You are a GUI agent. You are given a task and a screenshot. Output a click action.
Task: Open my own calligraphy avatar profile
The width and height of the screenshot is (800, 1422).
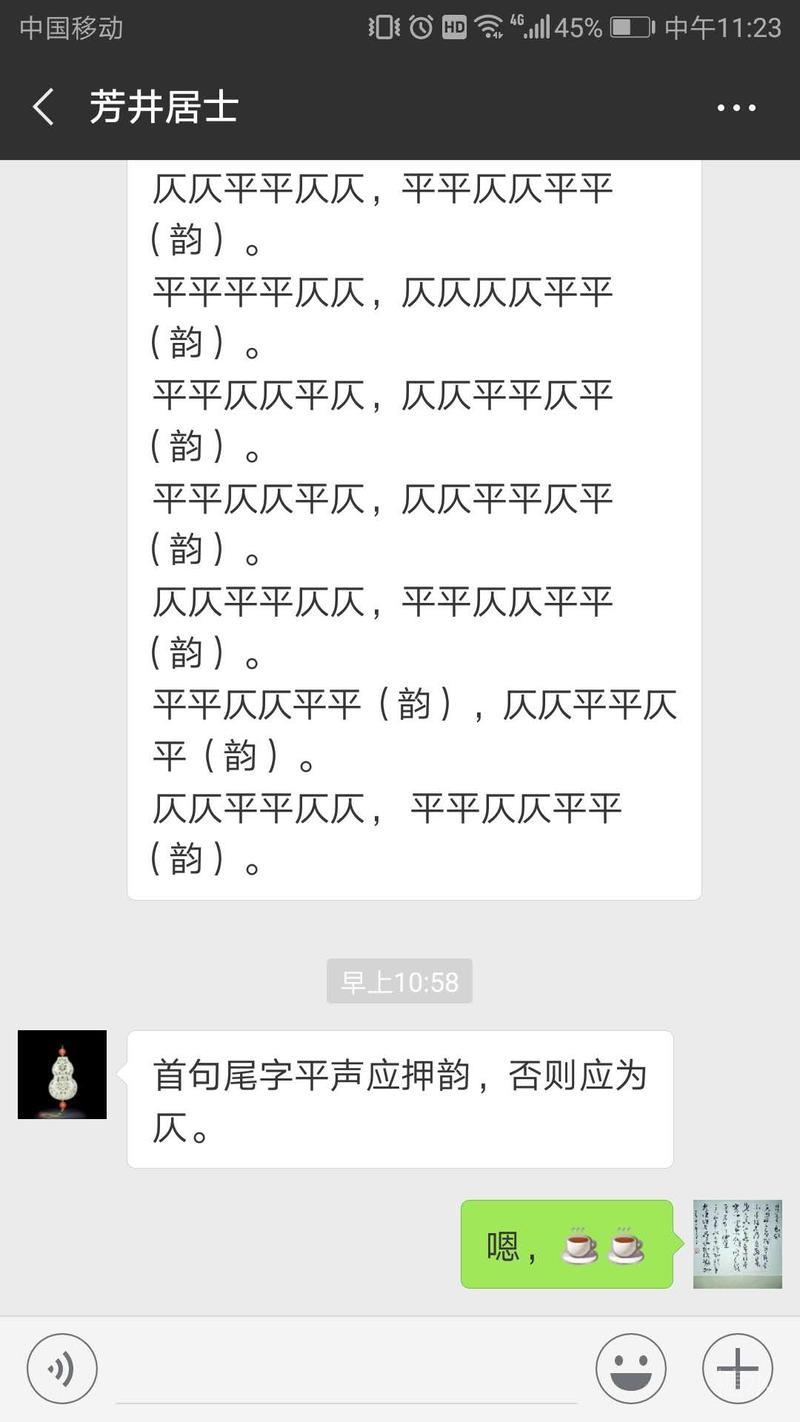coord(737,1244)
